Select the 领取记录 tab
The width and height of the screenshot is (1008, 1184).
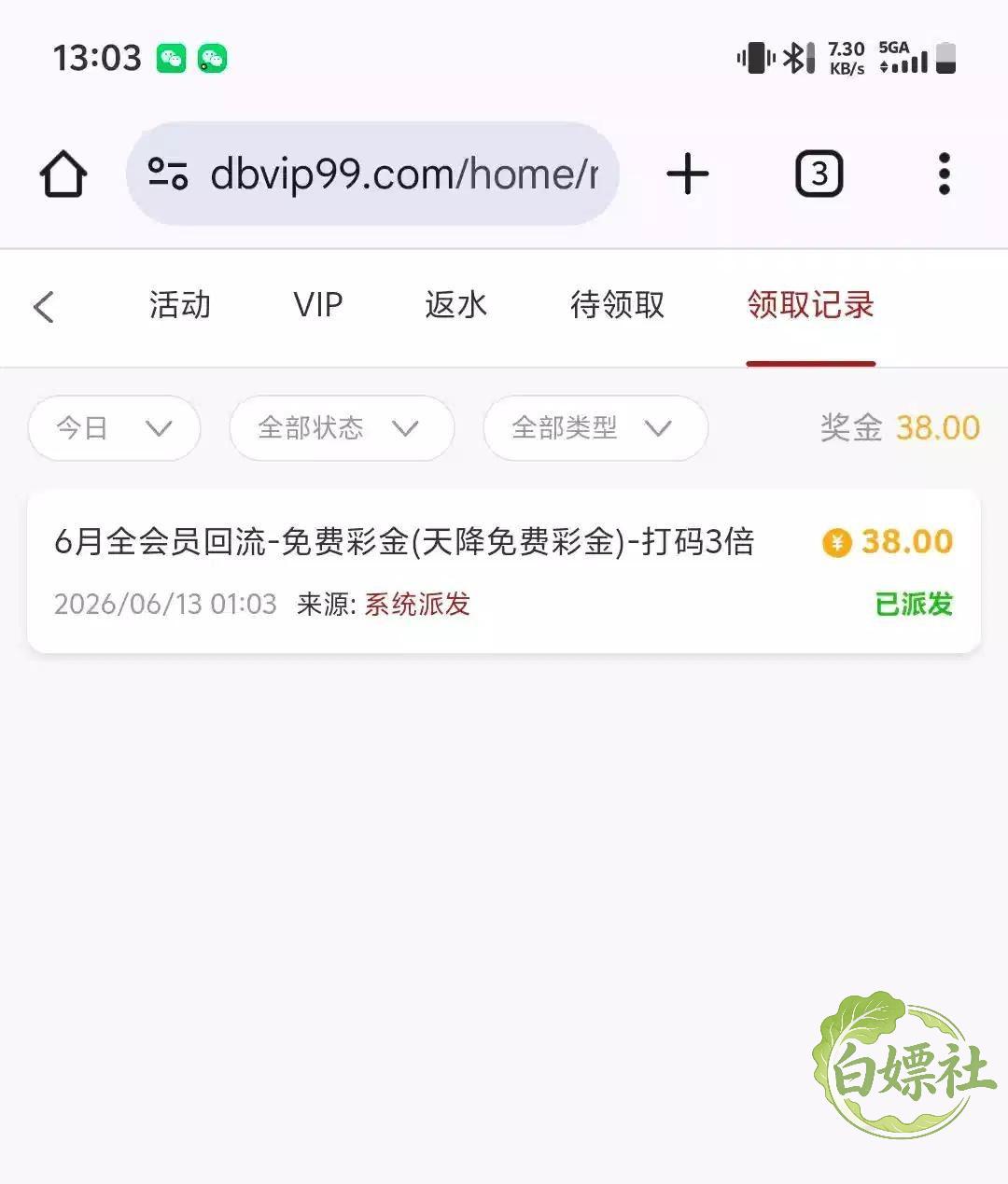810,305
